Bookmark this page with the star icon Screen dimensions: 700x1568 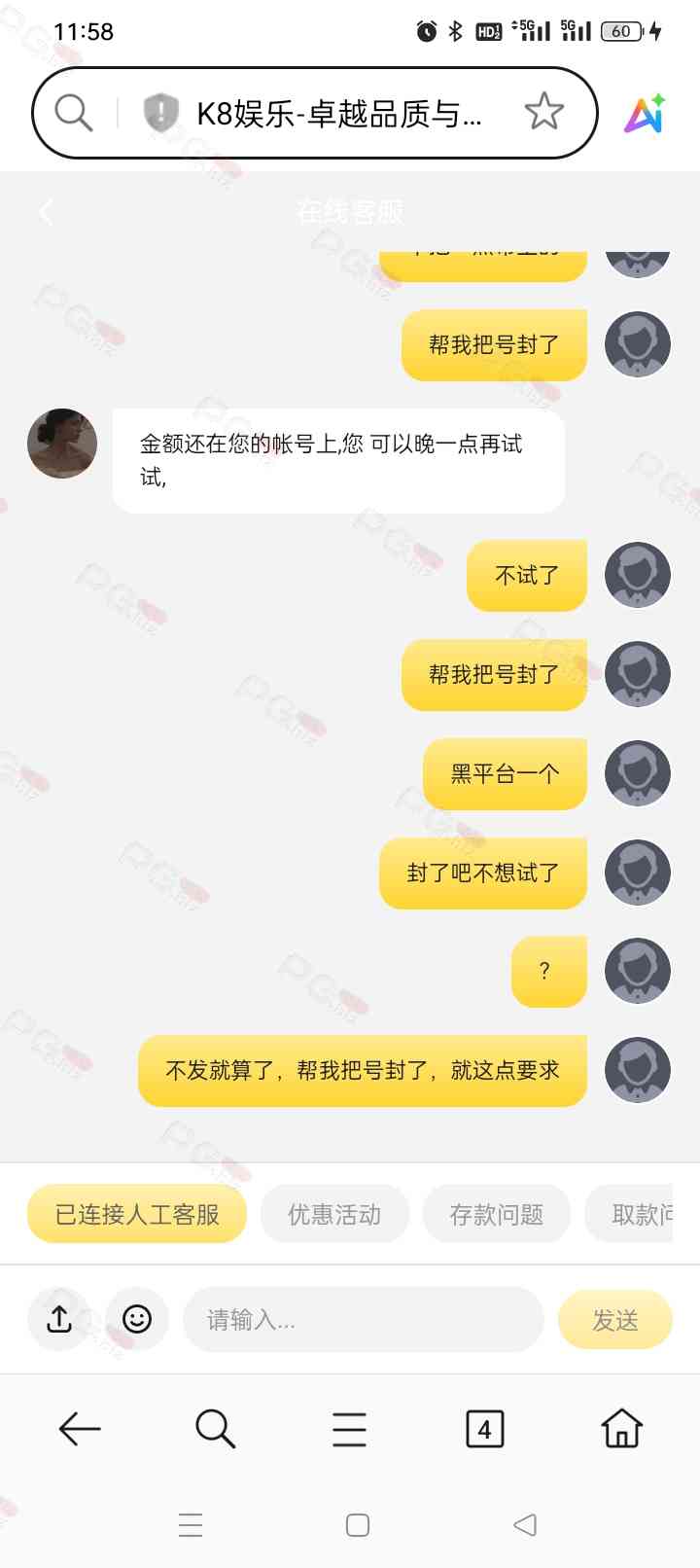click(543, 113)
